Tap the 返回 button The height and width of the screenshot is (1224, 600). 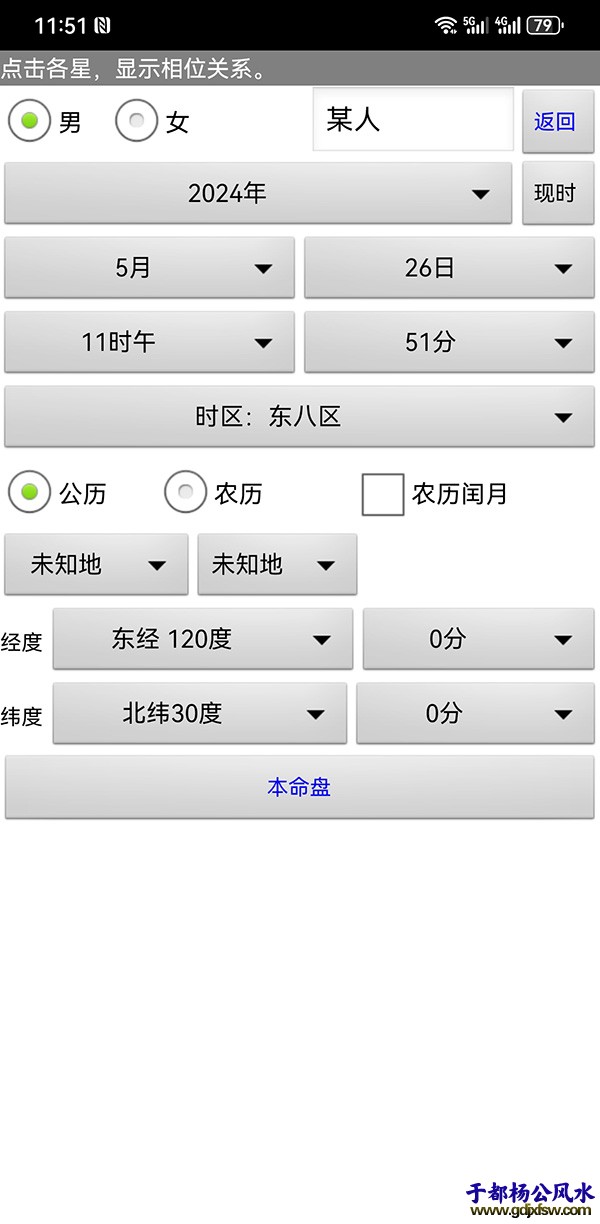click(557, 121)
